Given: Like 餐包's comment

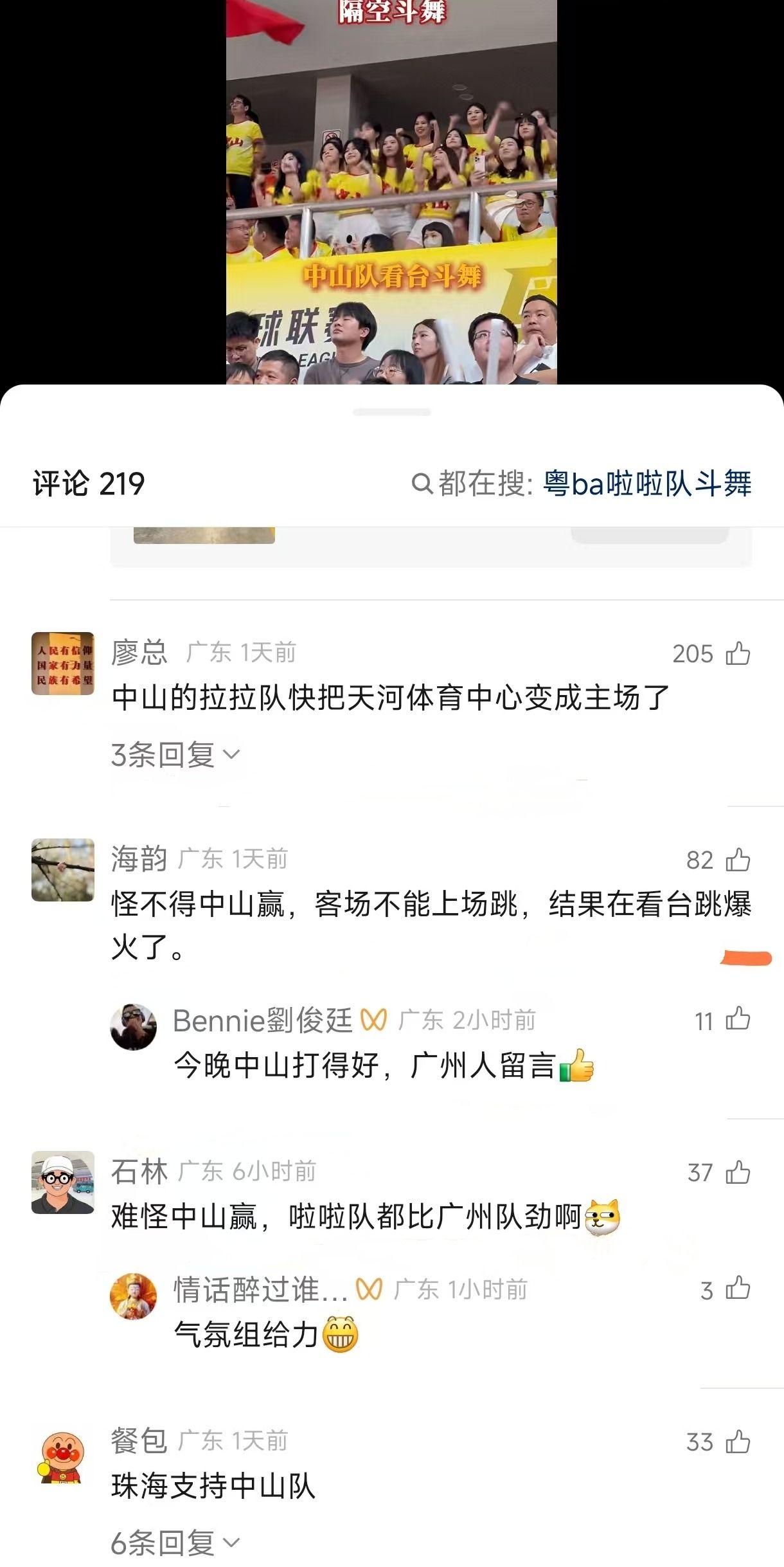Looking at the screenshot, I should point(738,1442).
